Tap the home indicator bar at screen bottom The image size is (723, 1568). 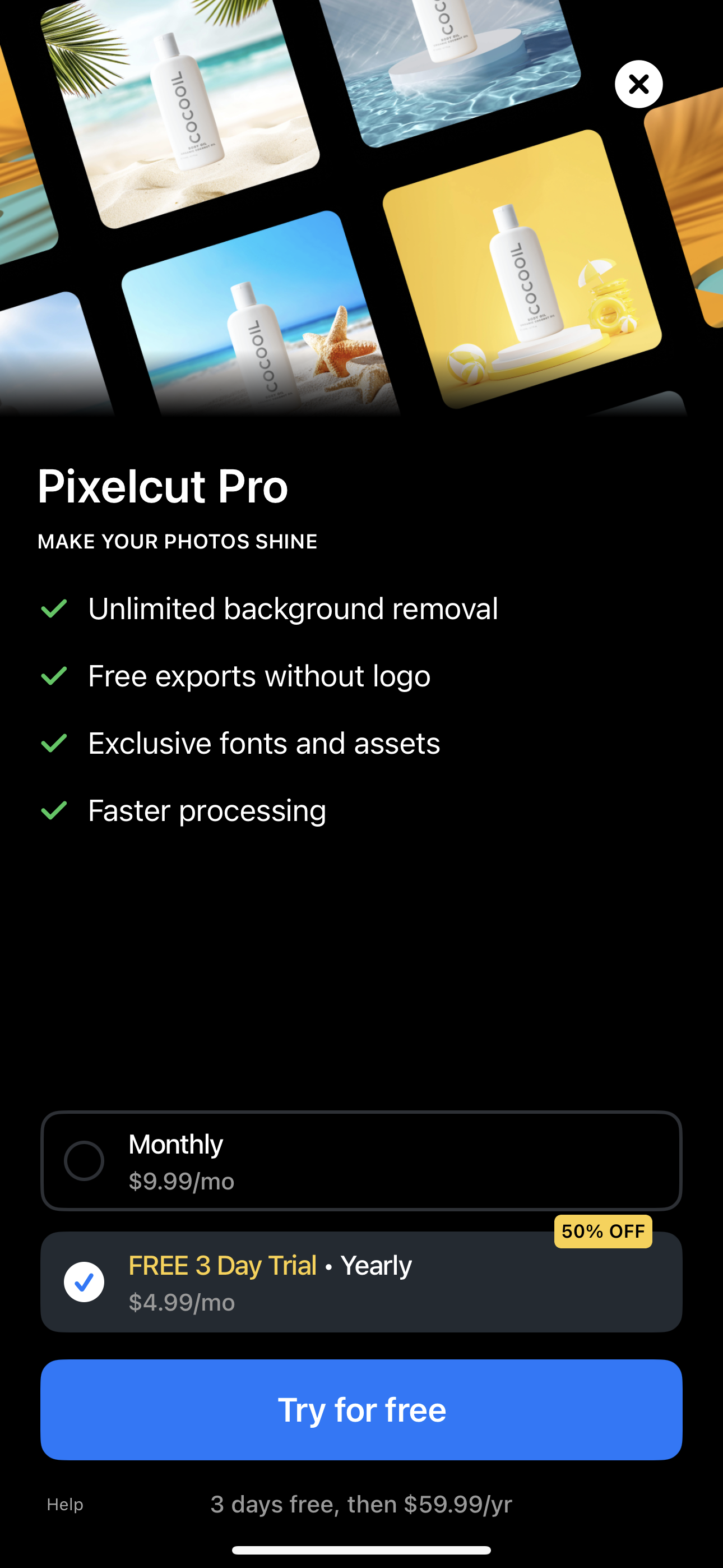point(361,1549)
